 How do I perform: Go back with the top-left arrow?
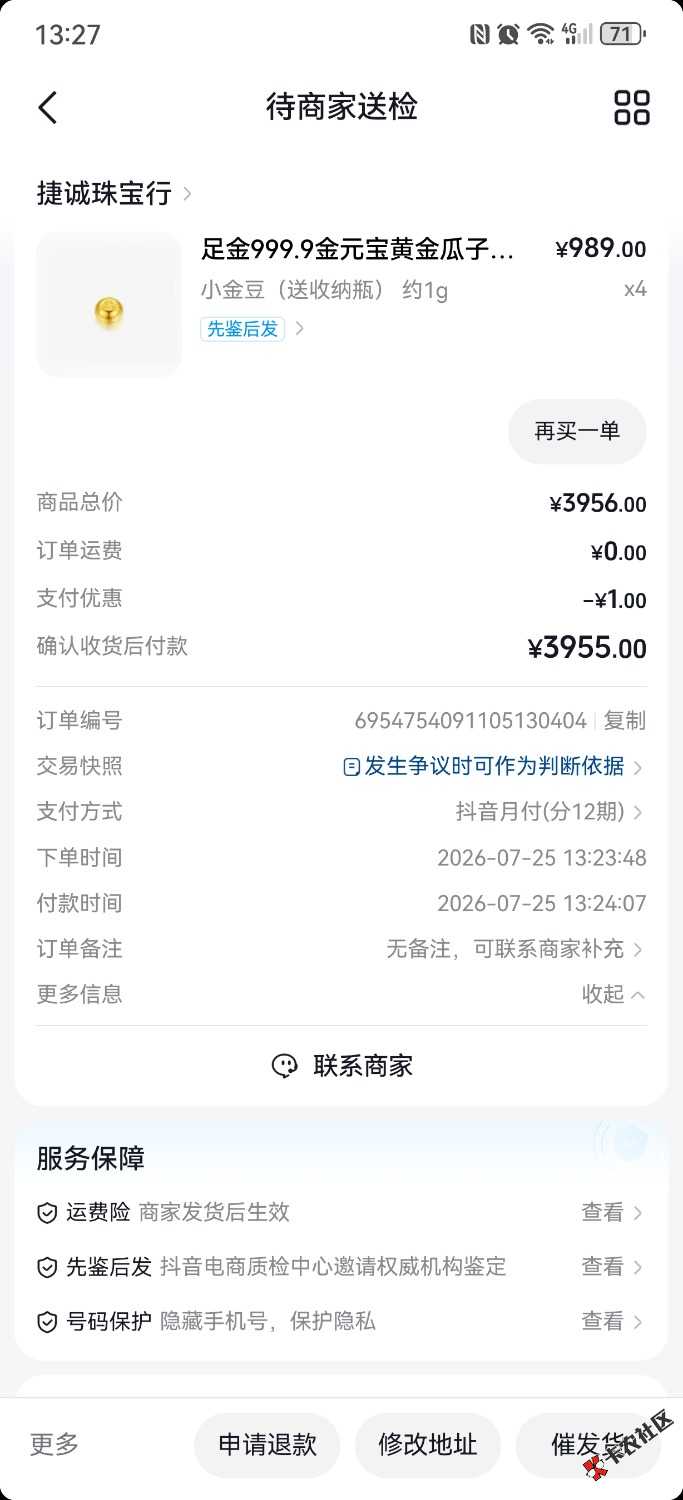48,107
